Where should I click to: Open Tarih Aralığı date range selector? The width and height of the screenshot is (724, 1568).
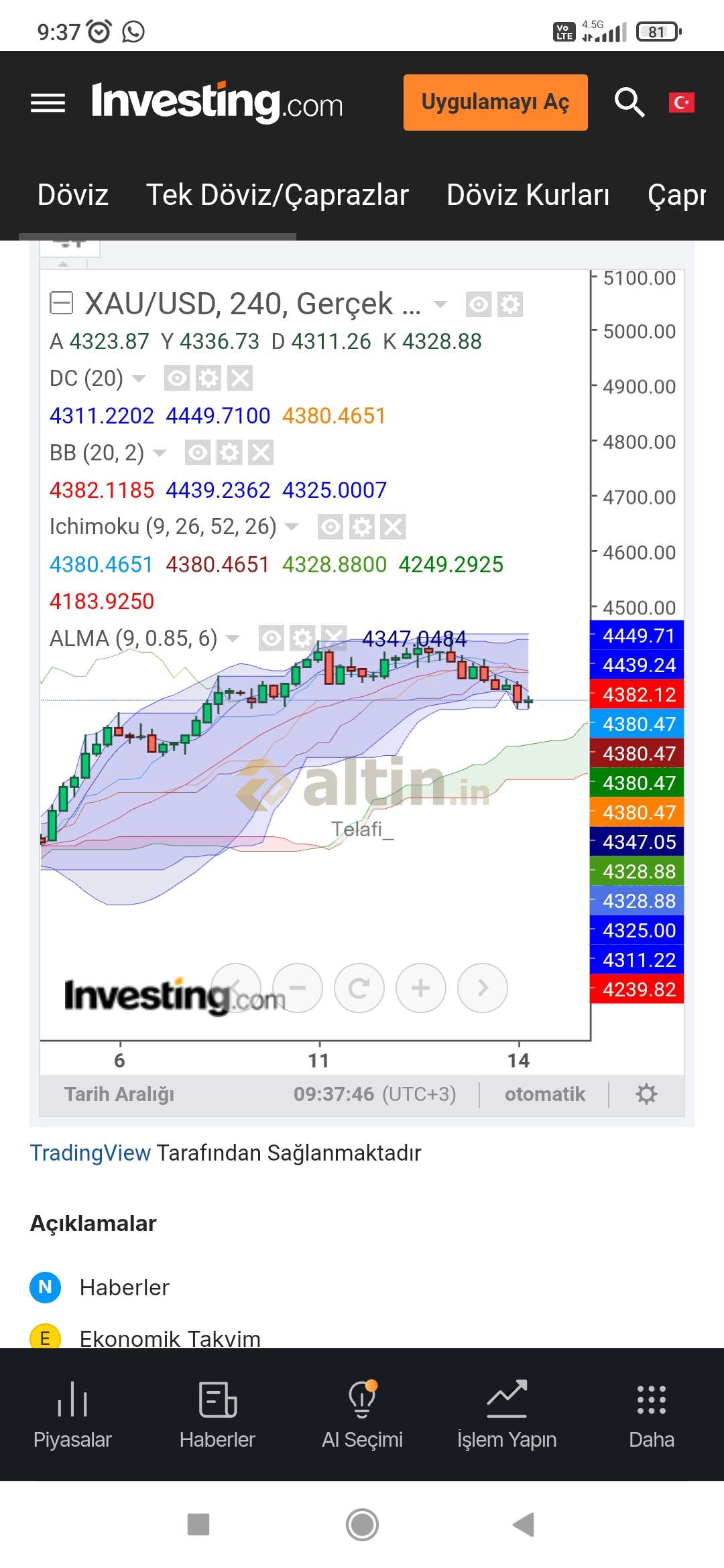(119, 1094)
